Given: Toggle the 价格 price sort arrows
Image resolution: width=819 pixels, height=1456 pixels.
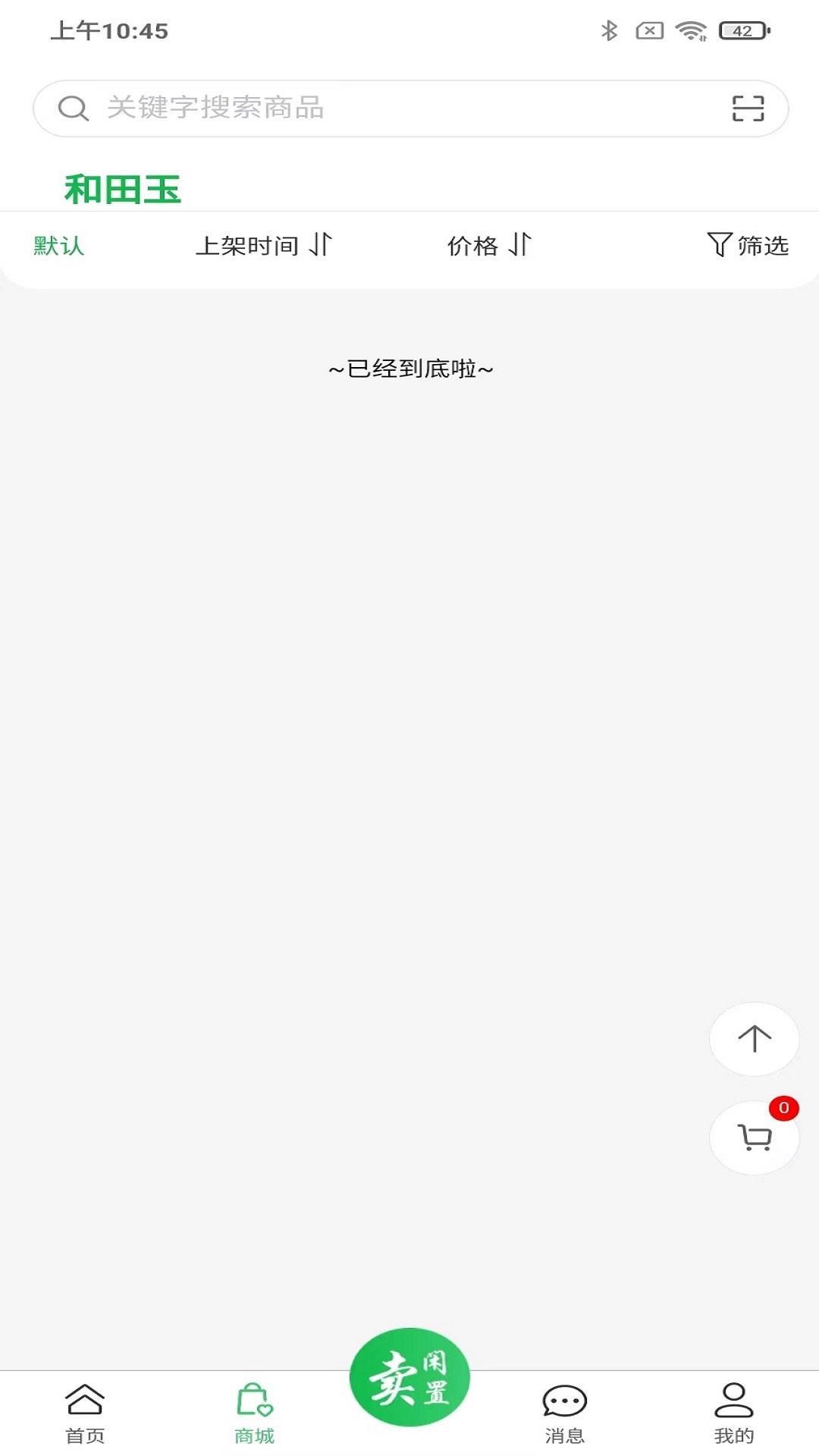Looking at the screenshot, I should point(522,245).
